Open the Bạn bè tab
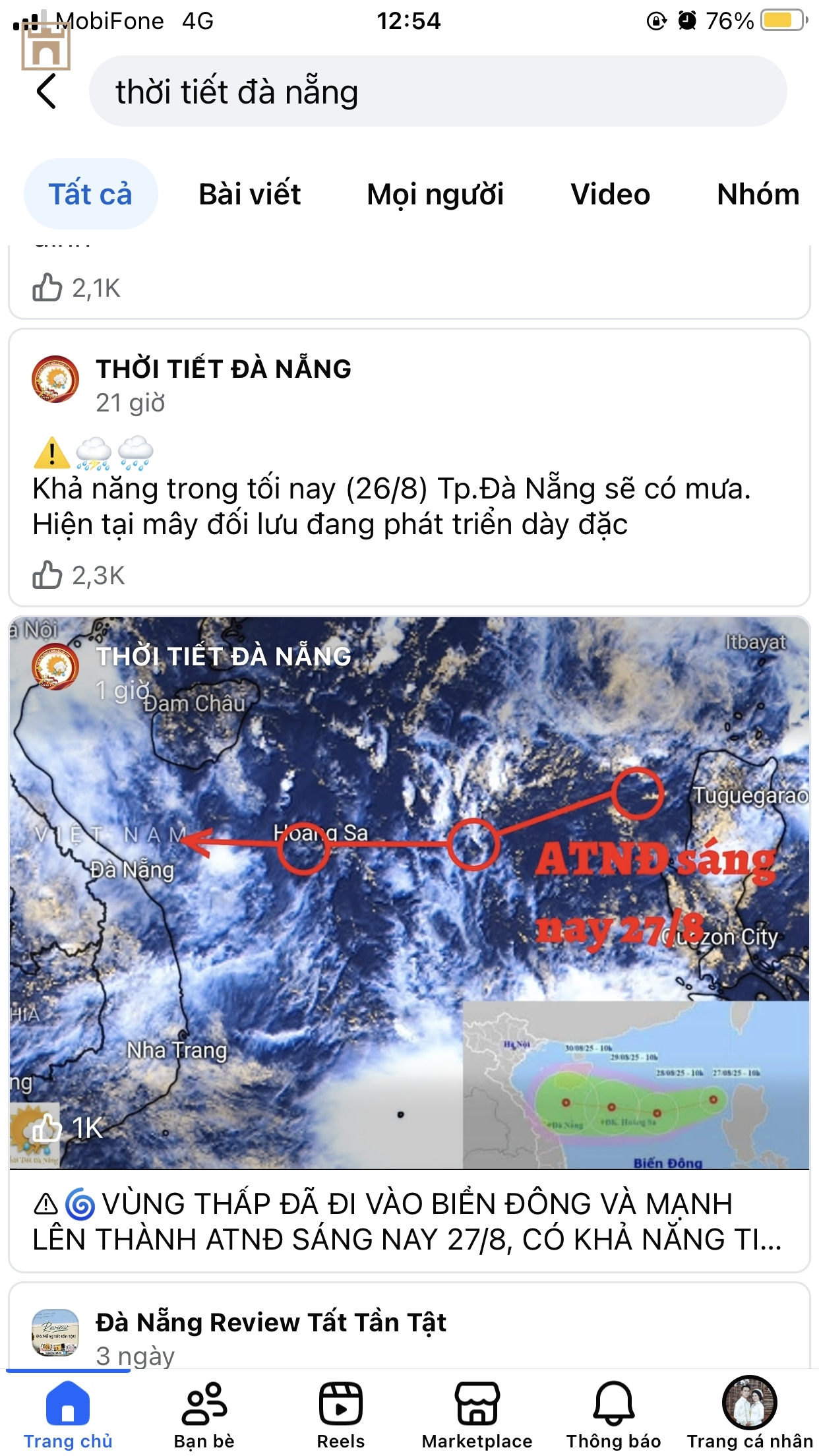819x1456 pixels. point(204,1414)
